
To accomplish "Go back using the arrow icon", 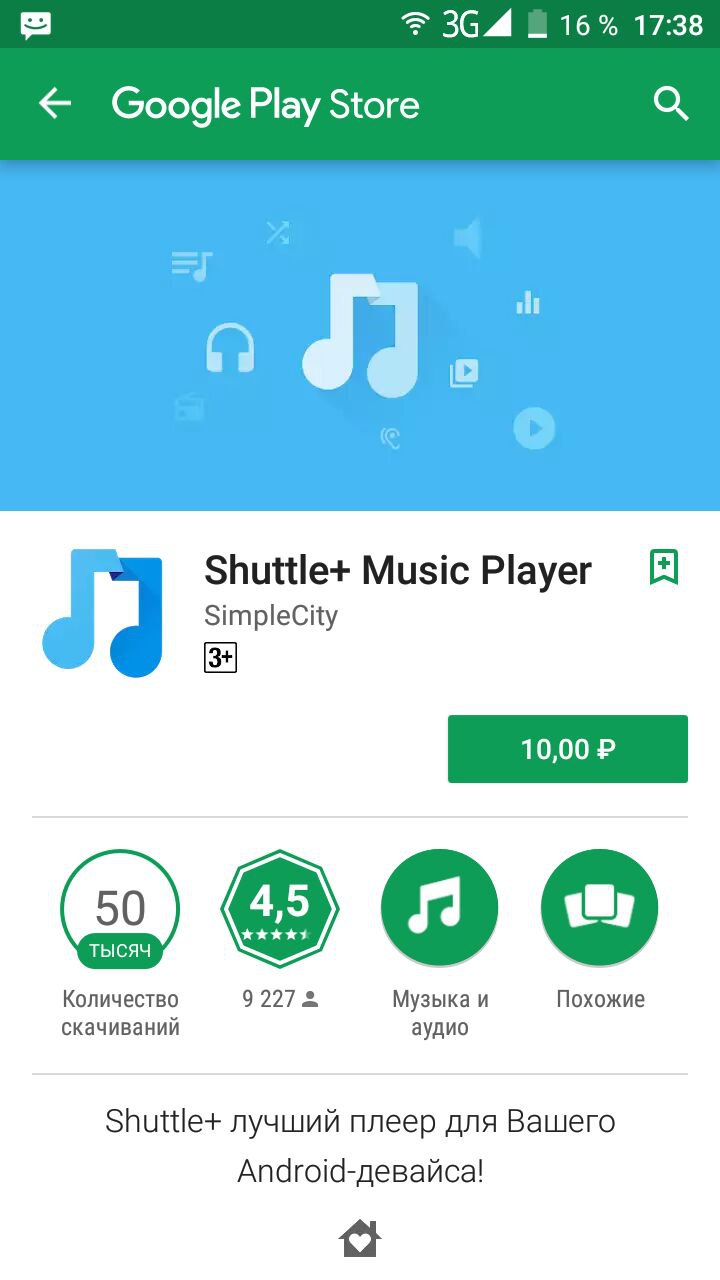I will 55,104.
